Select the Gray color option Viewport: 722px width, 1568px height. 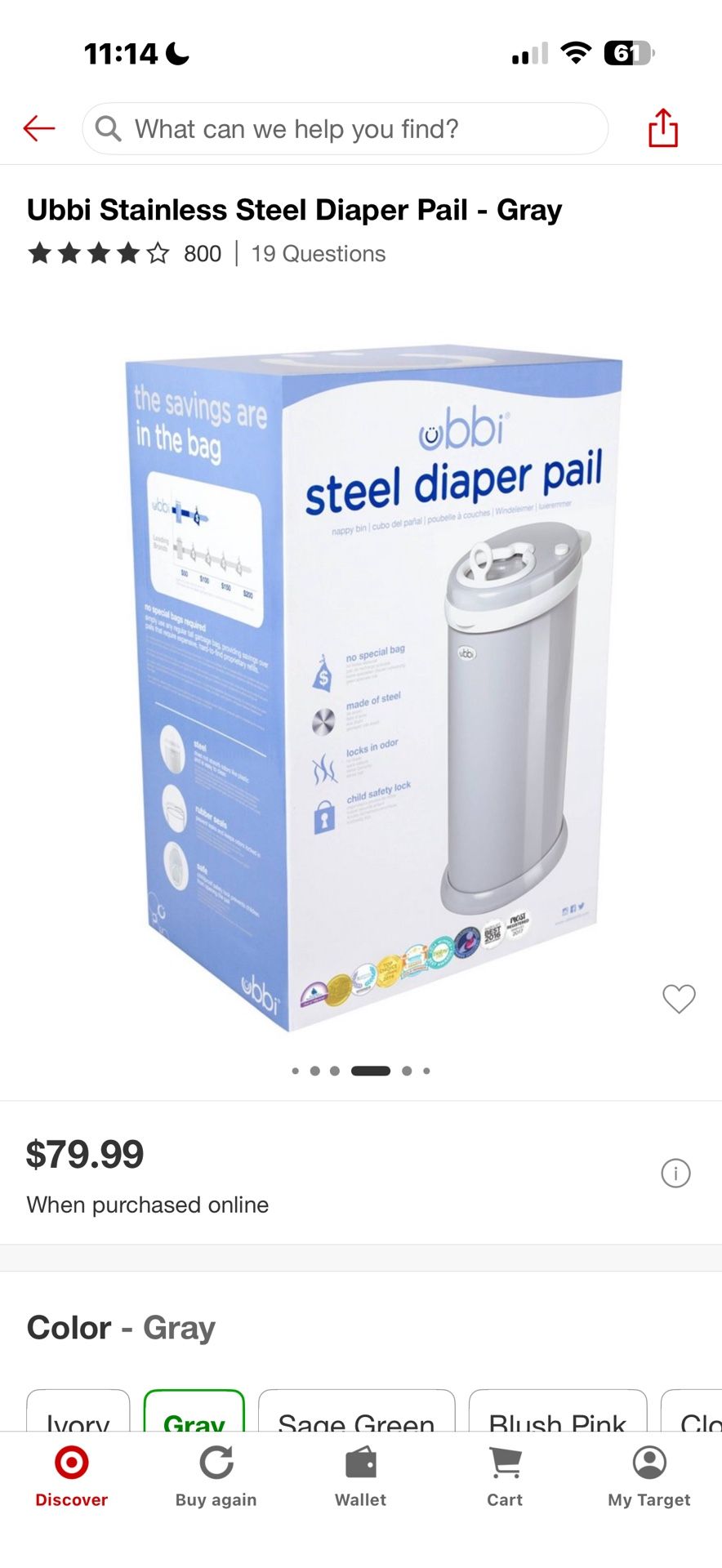tap(194, 1421)
